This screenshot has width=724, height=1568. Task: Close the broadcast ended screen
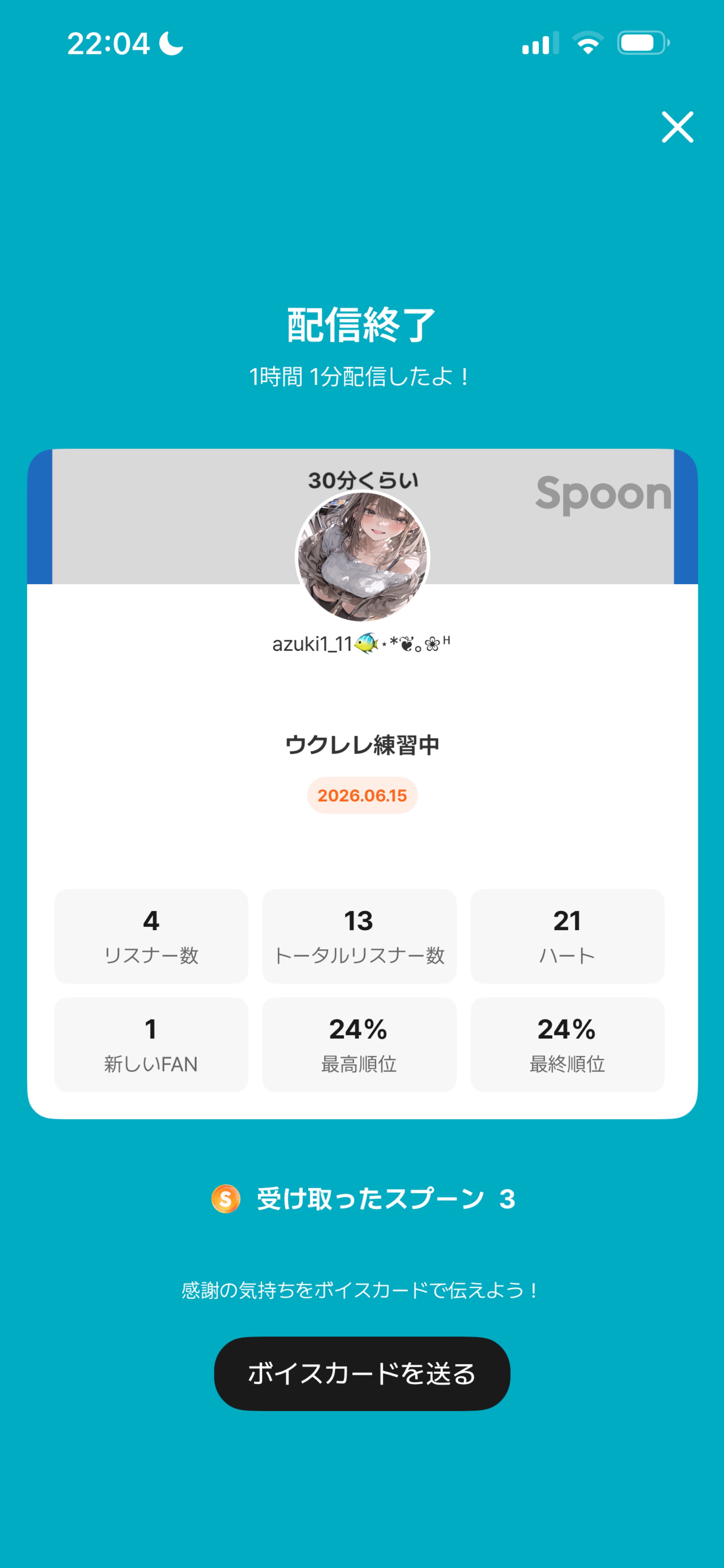(x=677, y=127)
